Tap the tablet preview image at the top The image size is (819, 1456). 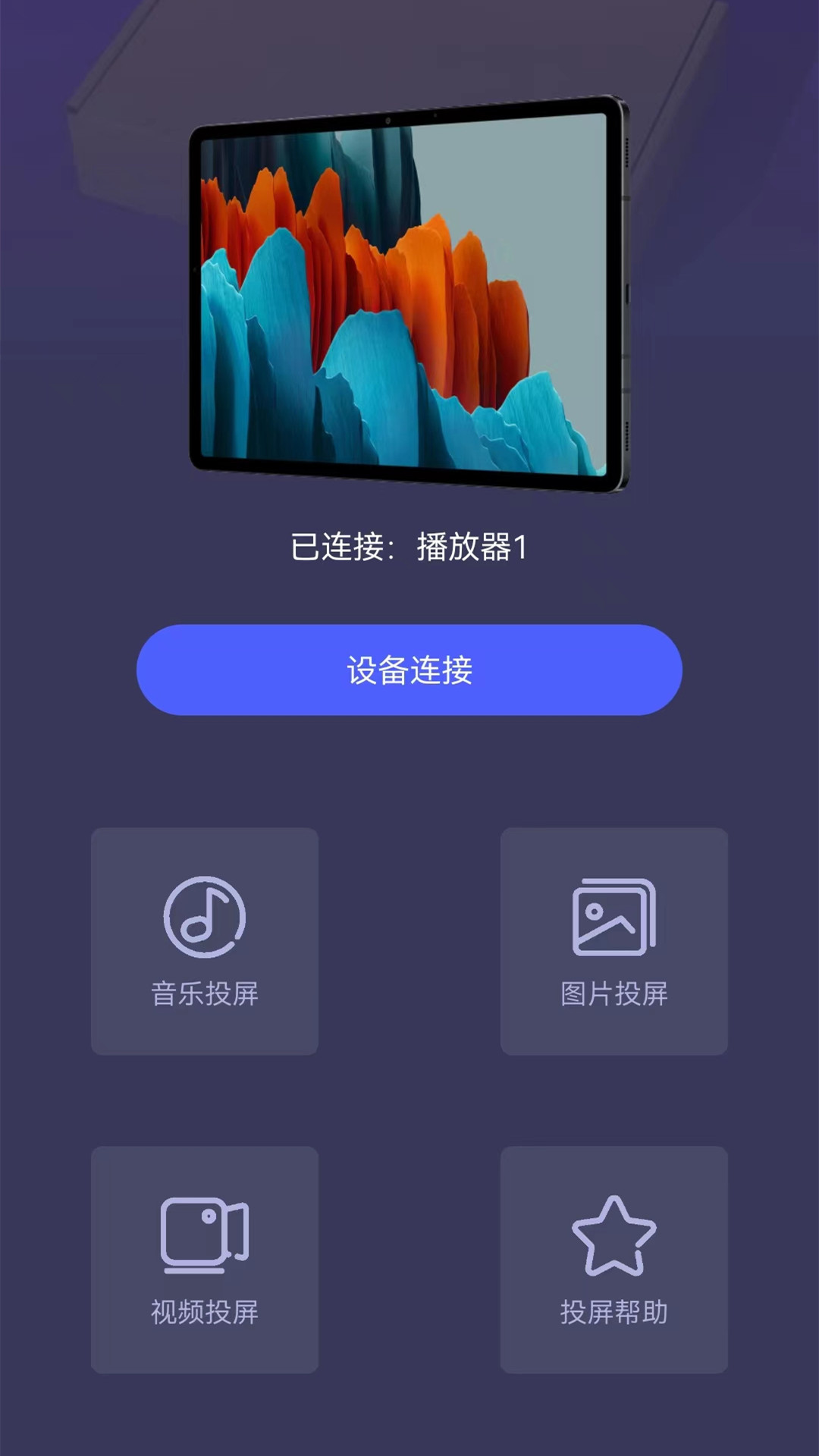tap(409, 296)
